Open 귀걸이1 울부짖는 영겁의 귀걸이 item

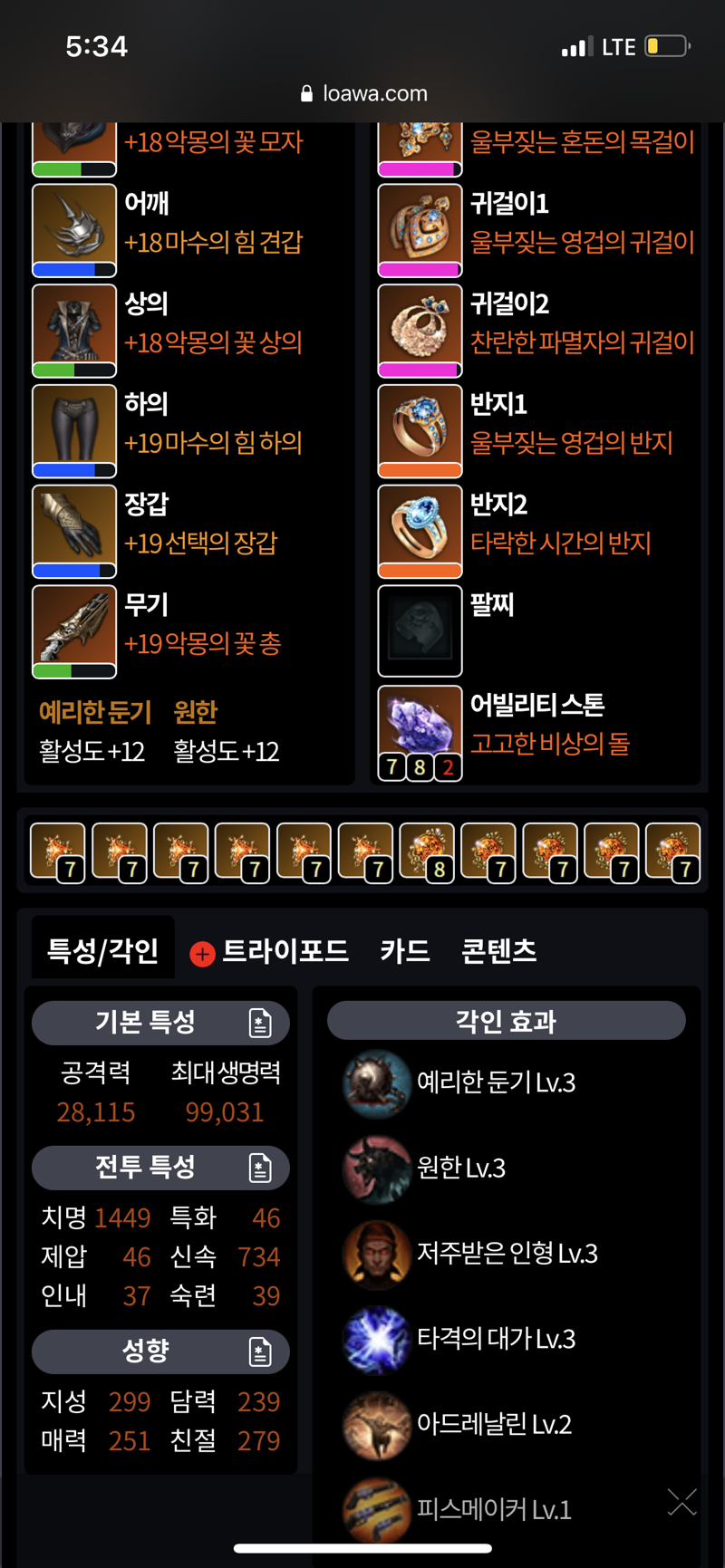420,229
